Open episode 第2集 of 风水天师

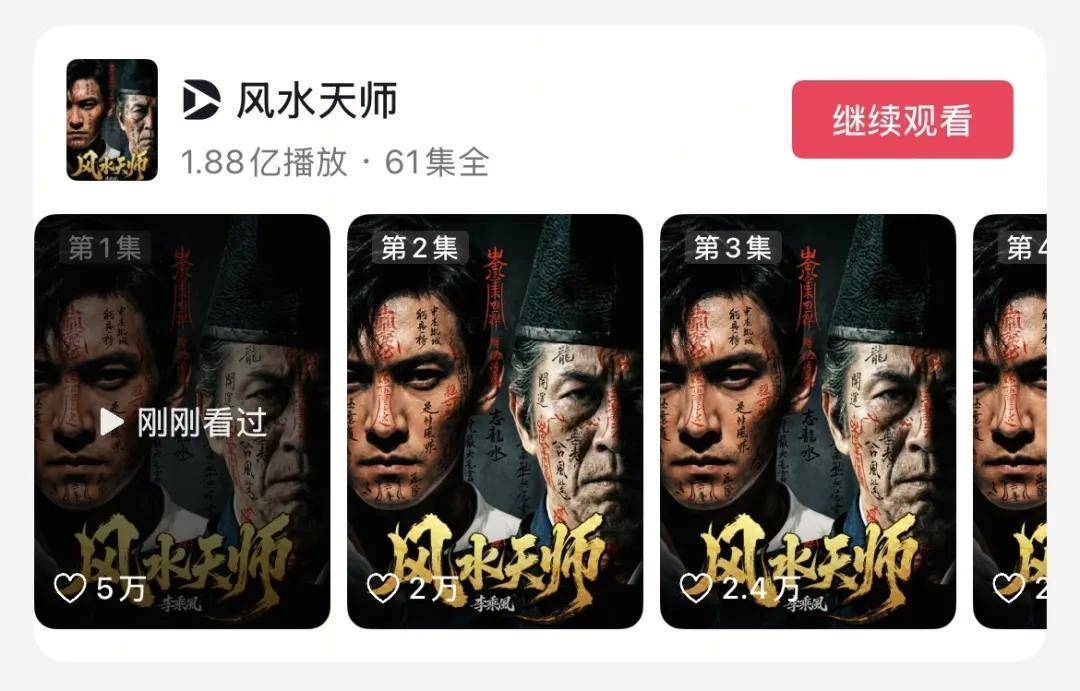(x=494, y=422)
